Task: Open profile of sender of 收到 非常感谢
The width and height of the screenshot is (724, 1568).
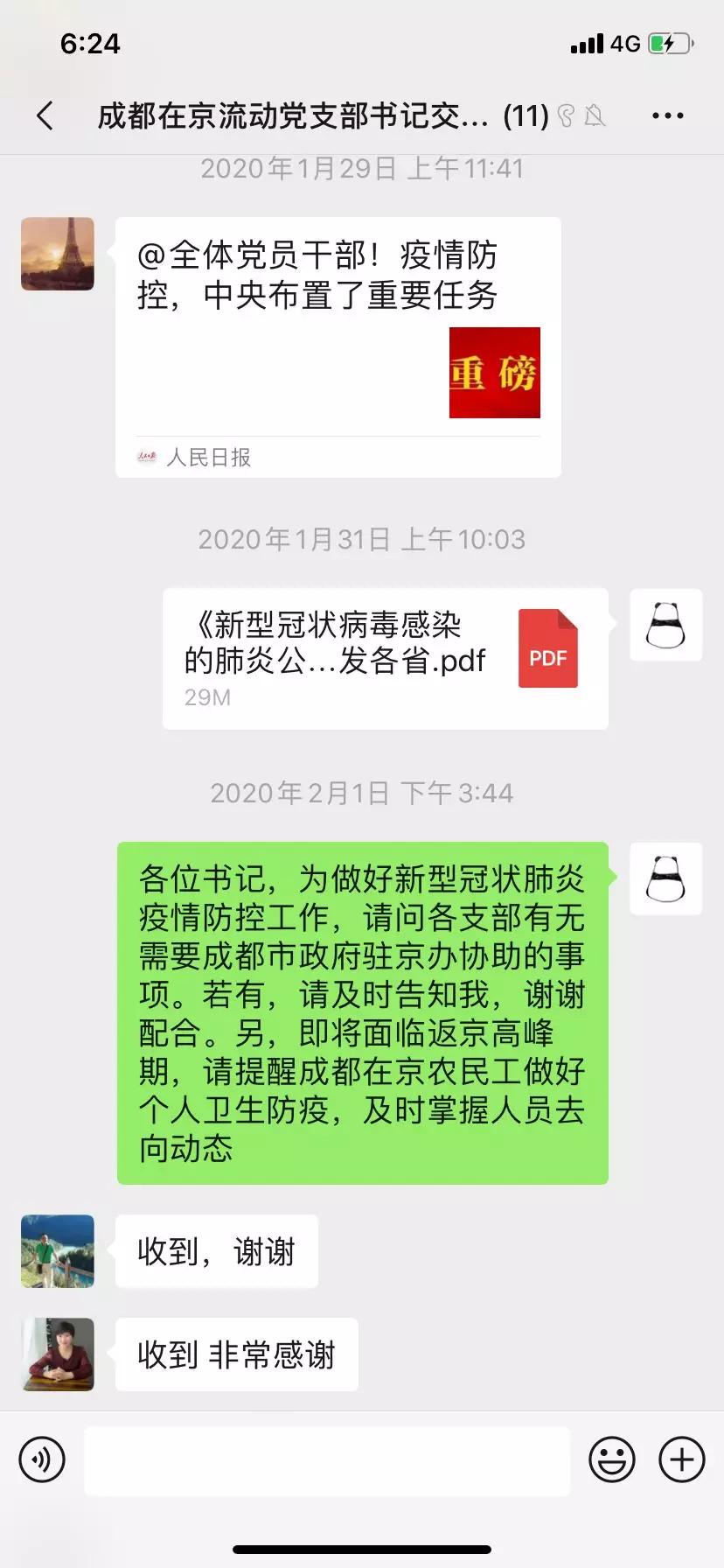Action: [x=58, y=1354]
